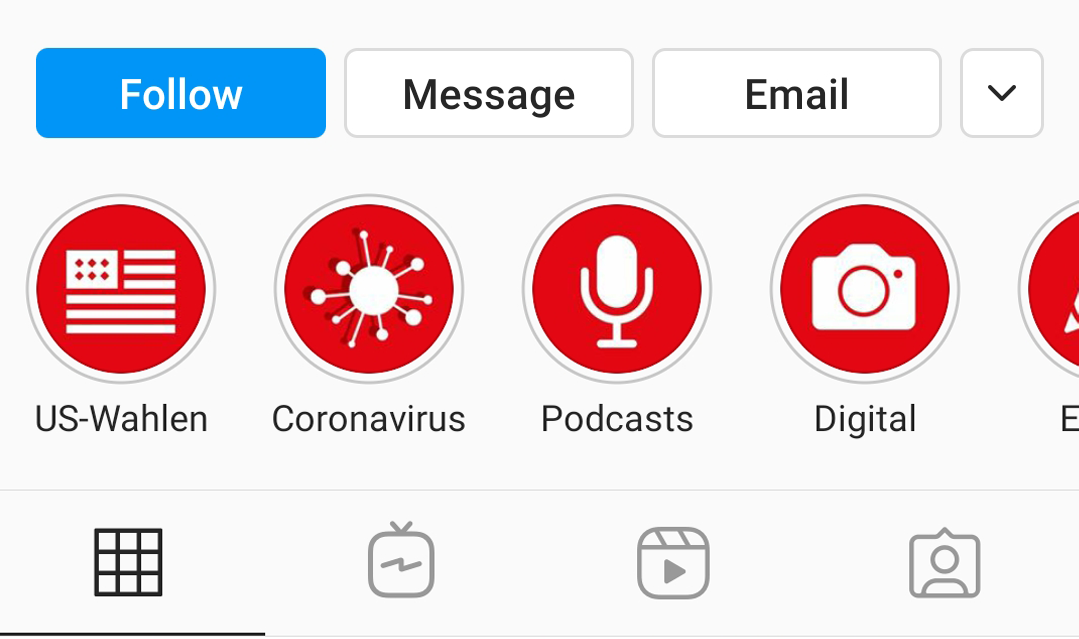Follow this profile
The height and width of the screenshot is (639, 1079).
pos(181,93)
